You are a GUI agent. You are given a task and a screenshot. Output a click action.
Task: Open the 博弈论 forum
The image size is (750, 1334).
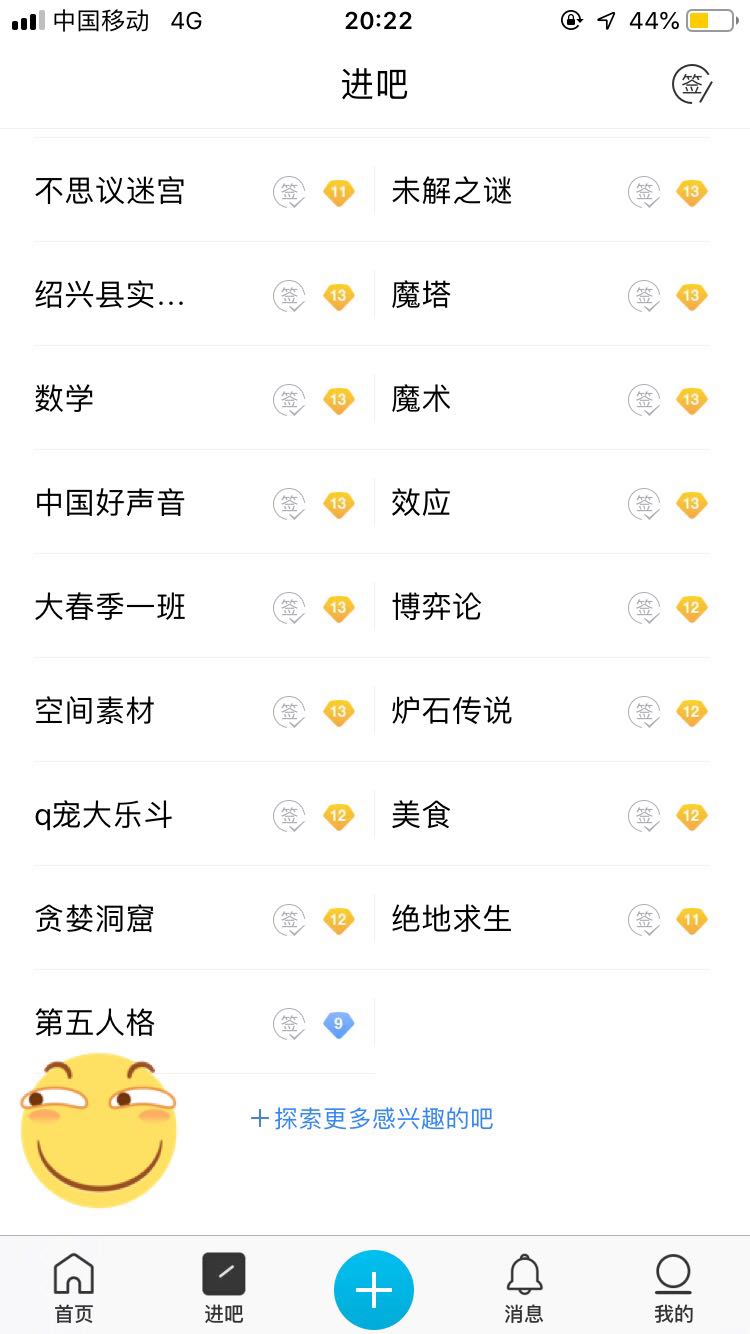pos(436,607)
